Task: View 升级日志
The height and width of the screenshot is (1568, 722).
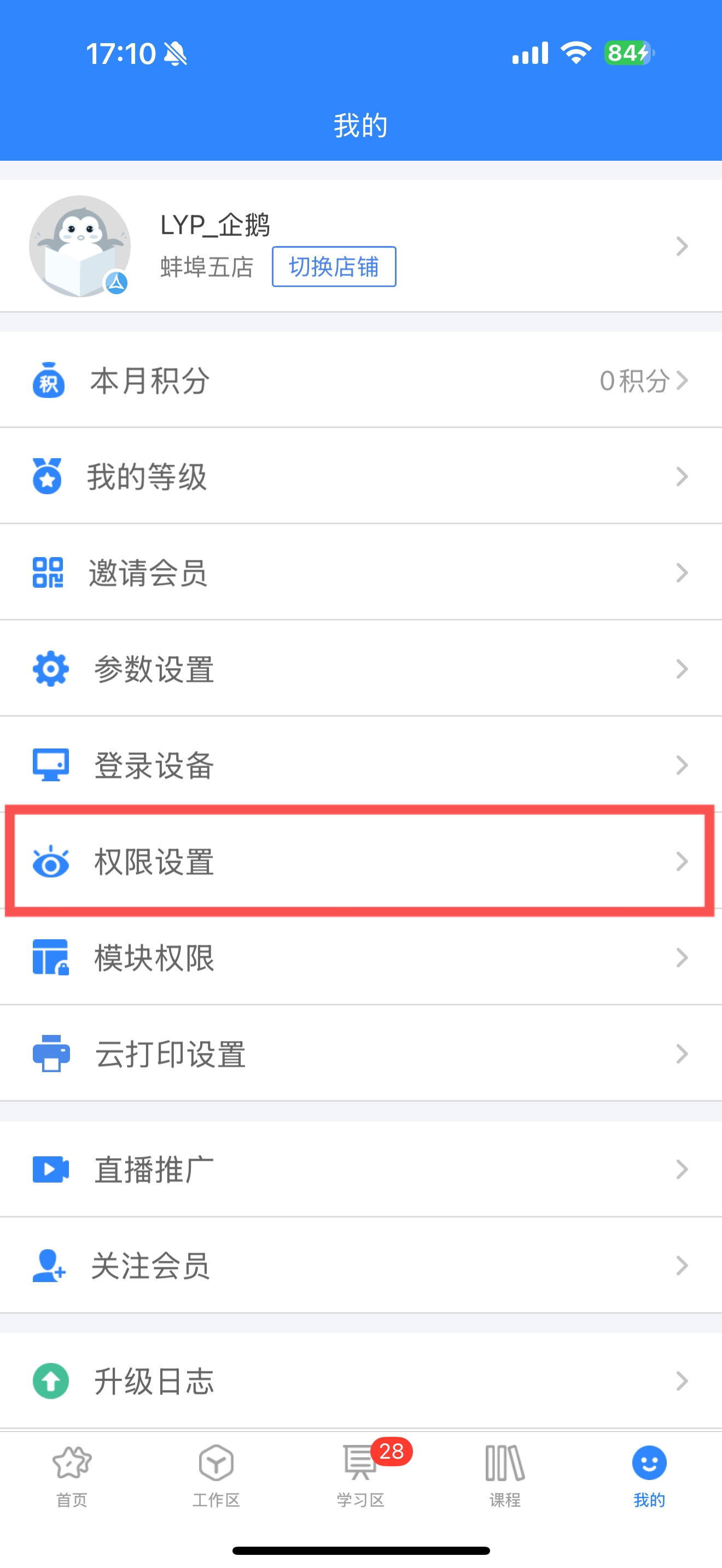Action: tap(361, 1380)
